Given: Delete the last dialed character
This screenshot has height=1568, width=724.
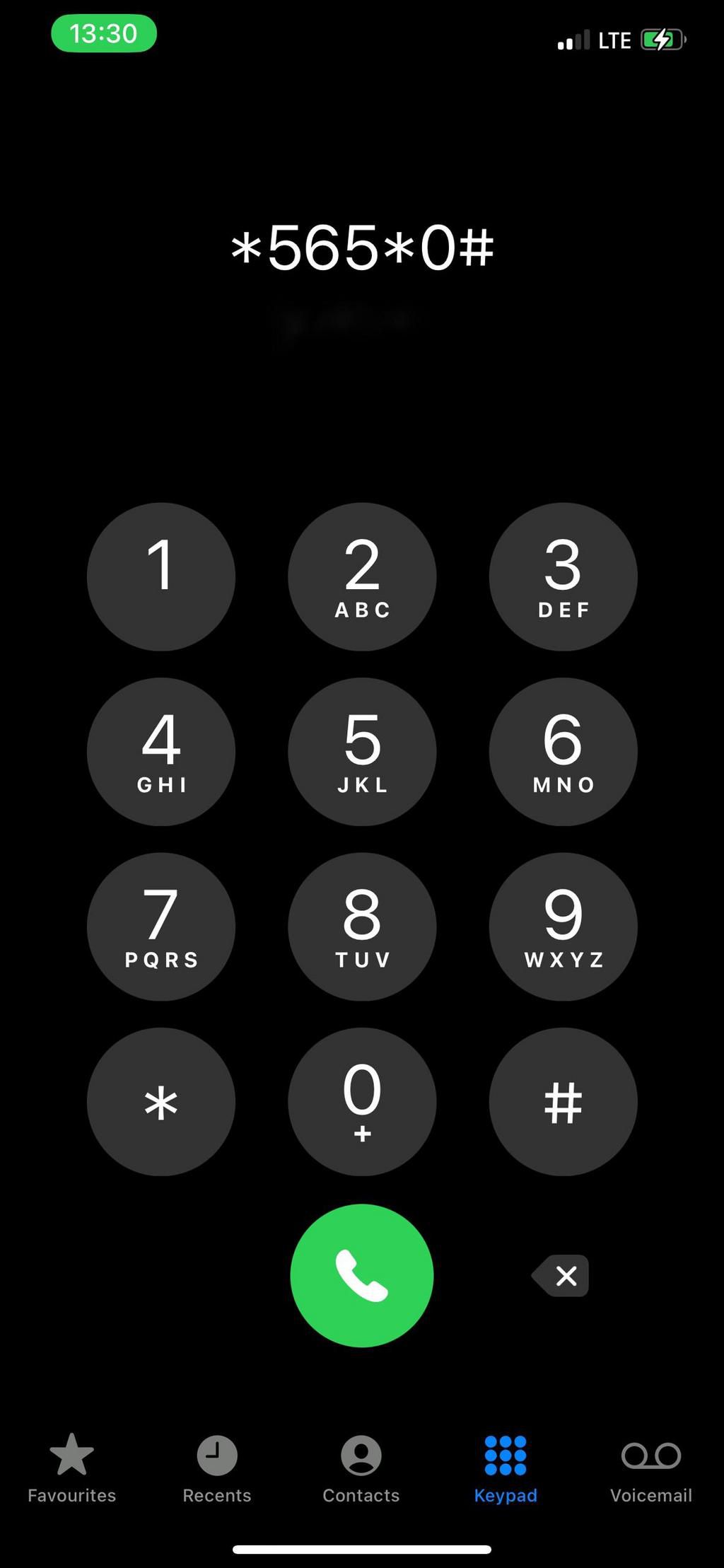Looking at the screenshot, I should [561, 1275].
